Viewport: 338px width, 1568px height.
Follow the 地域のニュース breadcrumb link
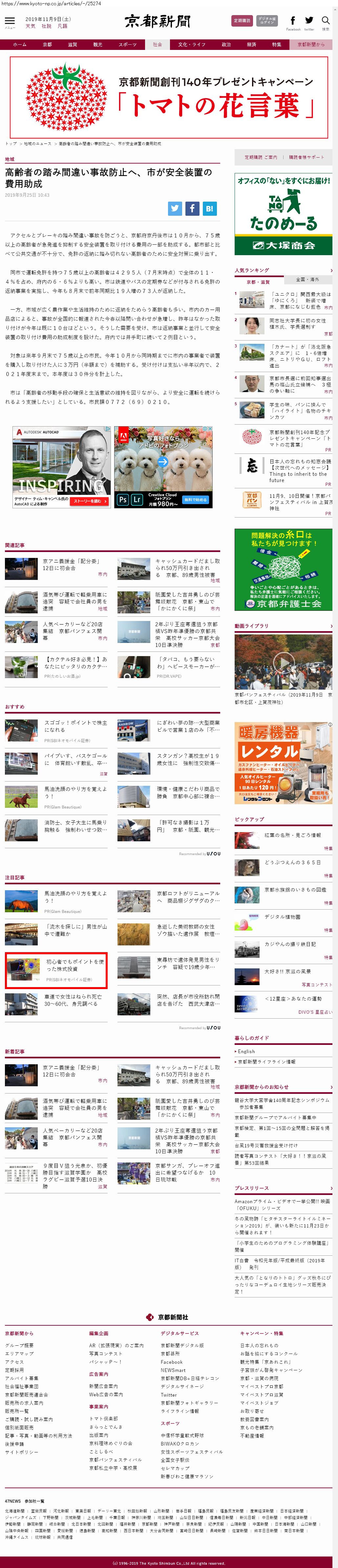(38, 144)
